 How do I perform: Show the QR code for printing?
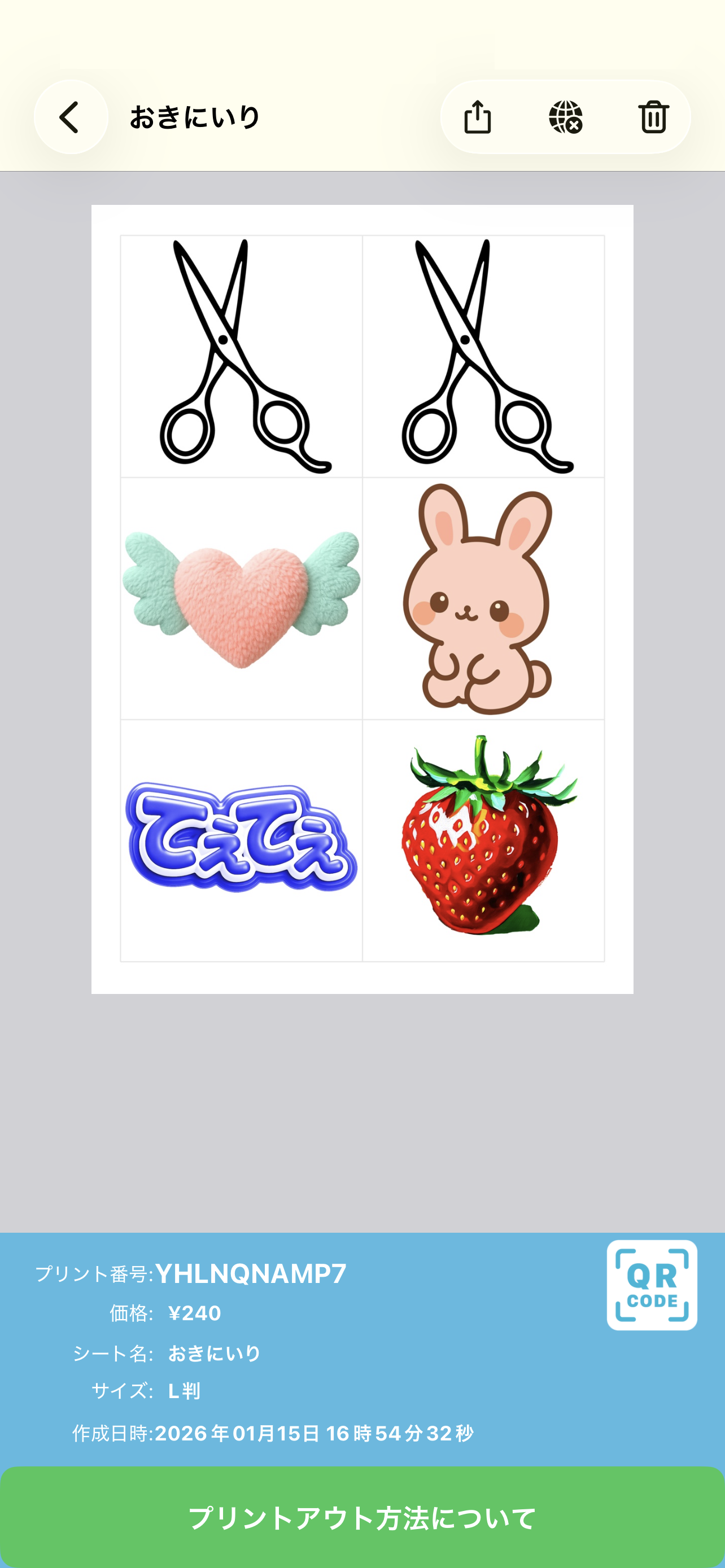[652, 1285]
